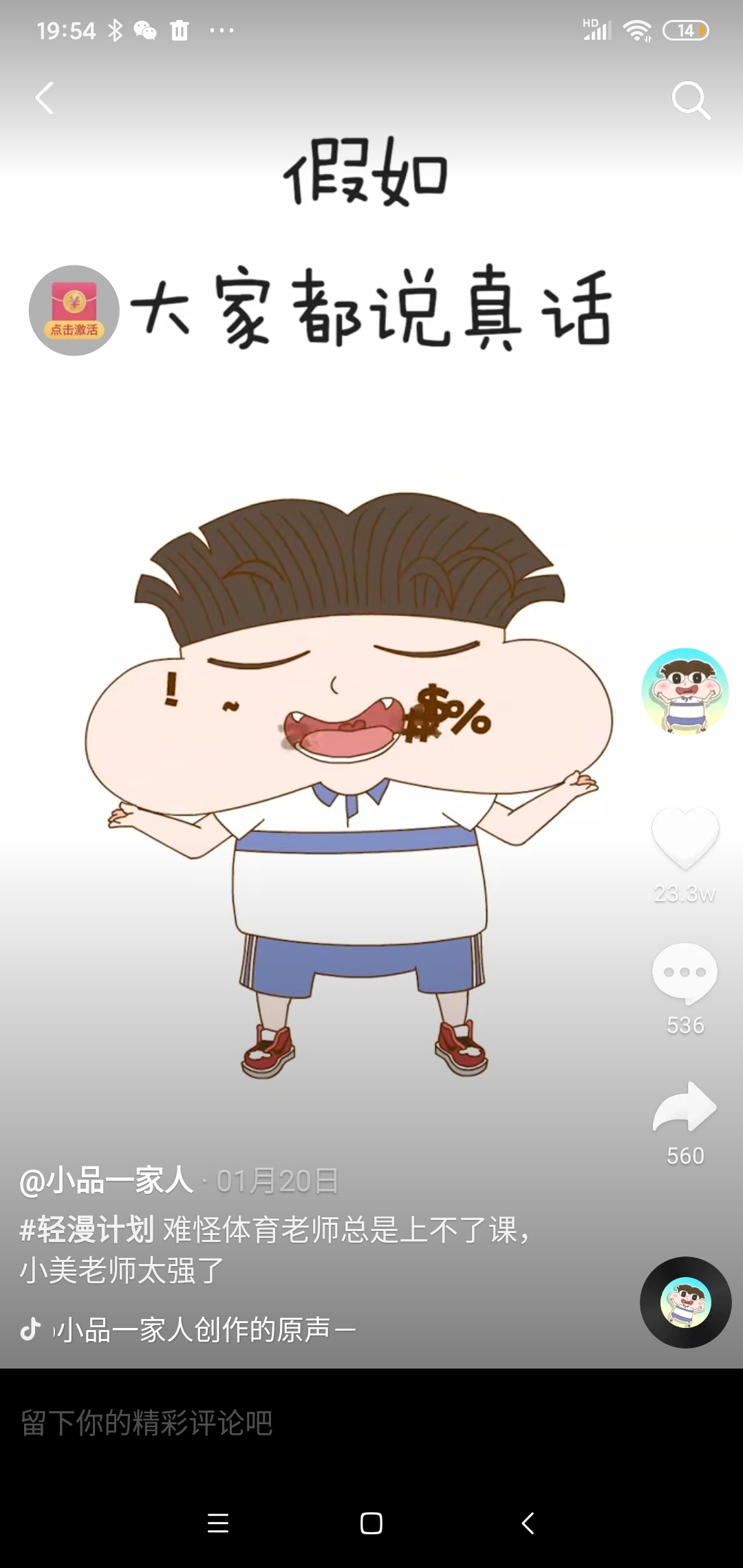Tap the red envelope 点击激活 badge
The image size is (743, 1568).
click(74, 310)
